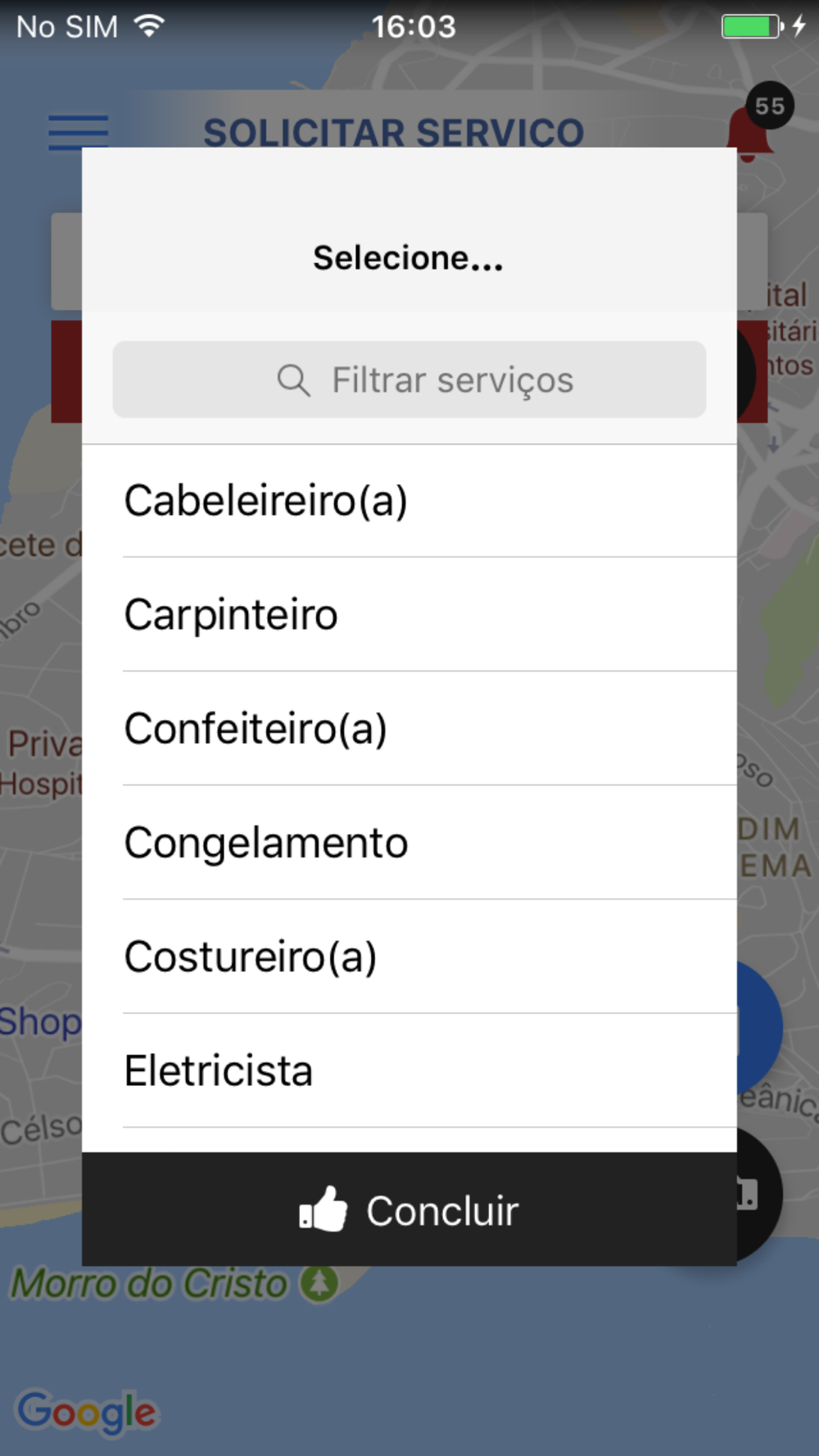Pick Confeiteiro(a) as the service
Viewport: 819px width, 1456px height.
coord(409,729)
